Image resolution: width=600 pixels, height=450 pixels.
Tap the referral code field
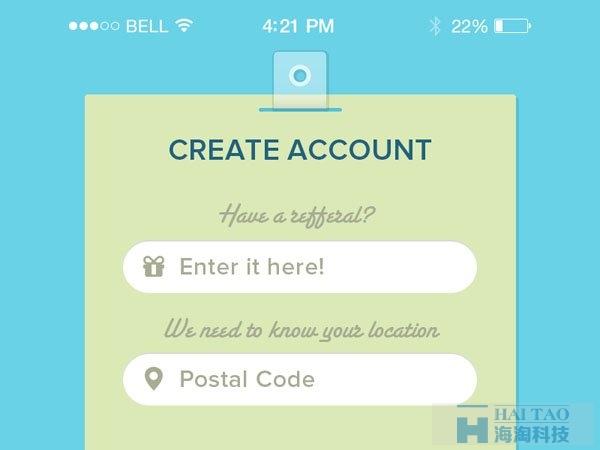point(300,267)
